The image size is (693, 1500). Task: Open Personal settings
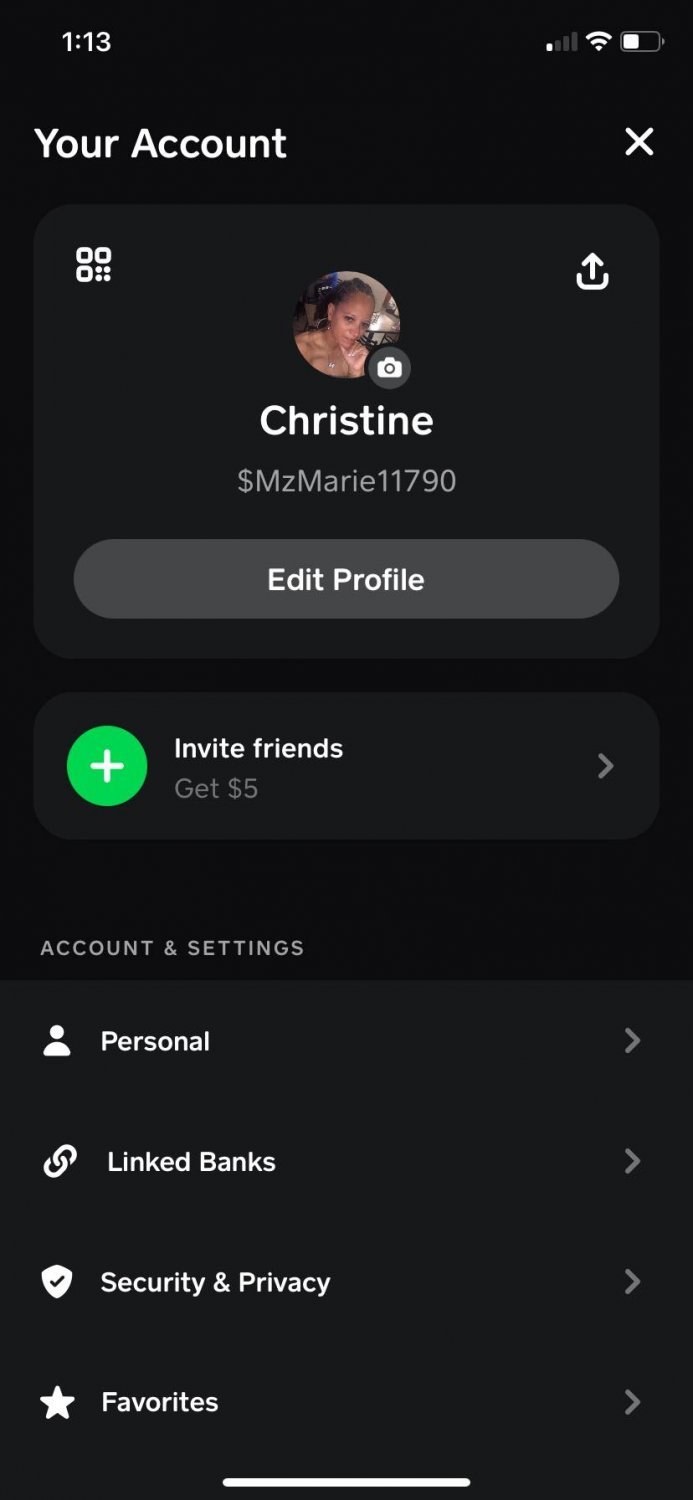[x=346, y=1041]
